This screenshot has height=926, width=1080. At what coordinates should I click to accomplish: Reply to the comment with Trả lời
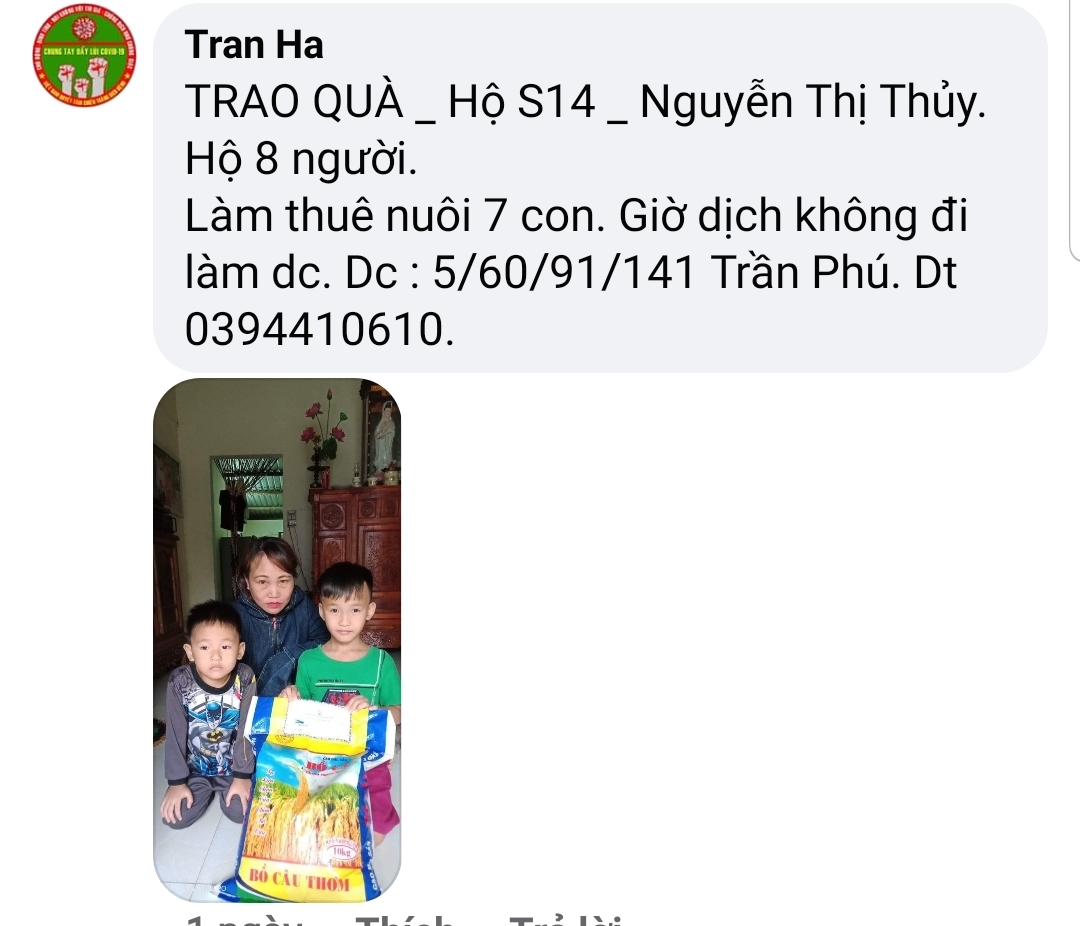click(566, 919)
